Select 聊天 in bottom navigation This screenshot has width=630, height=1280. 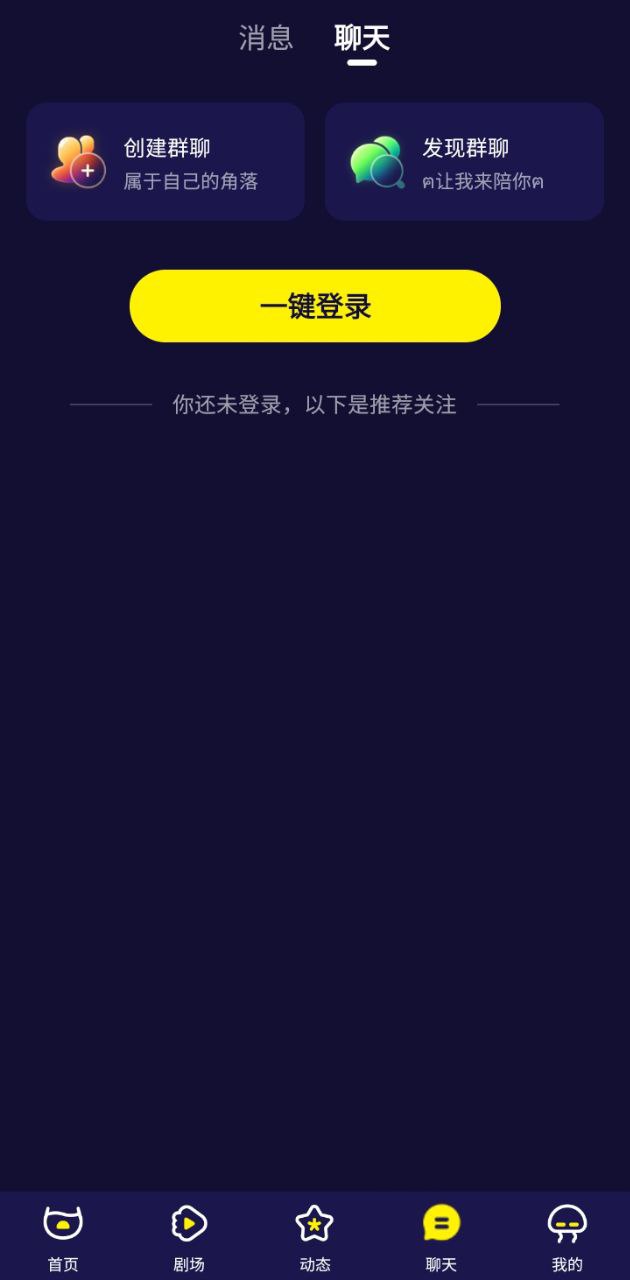(441, 1236)
